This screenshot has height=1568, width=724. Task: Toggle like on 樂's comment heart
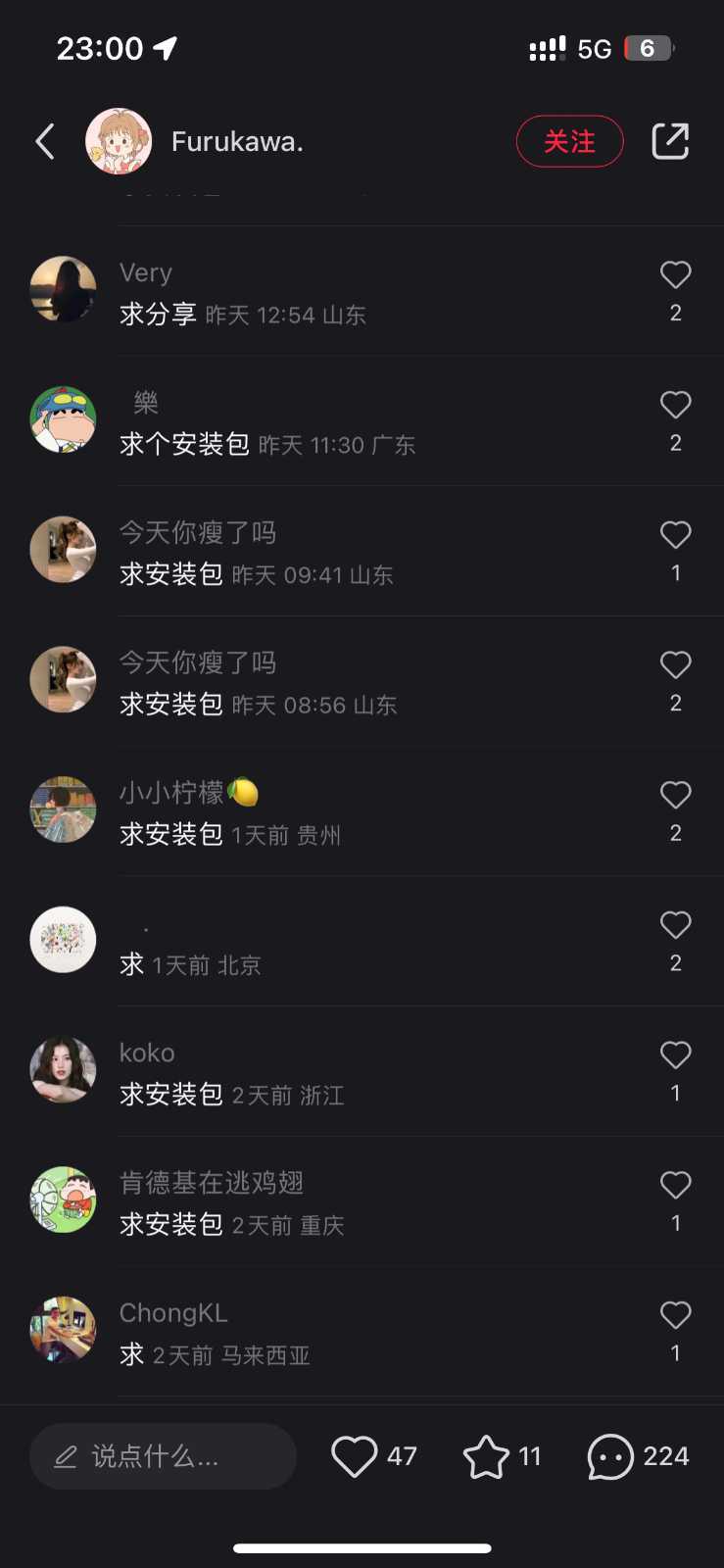pos(675,405)
